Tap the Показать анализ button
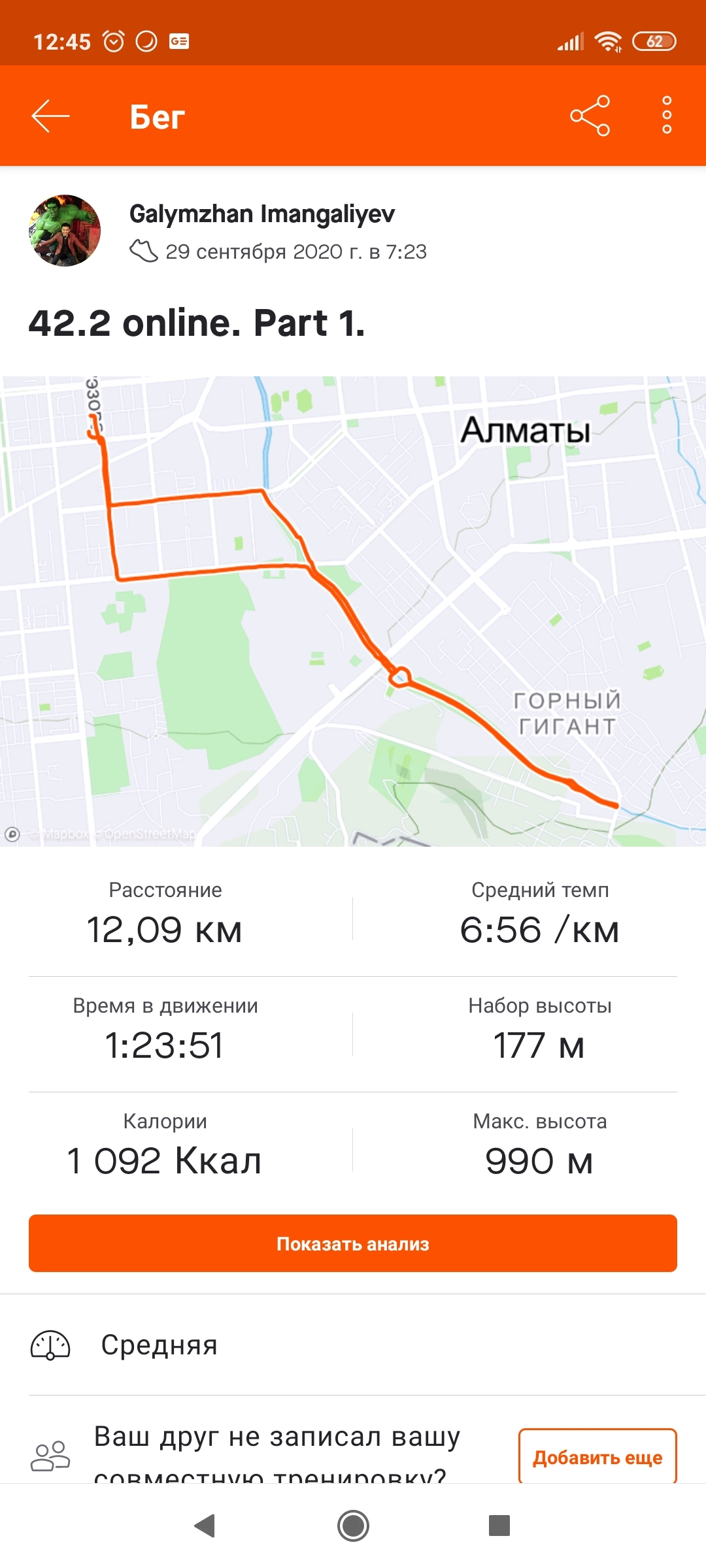The height and width of the screenshot is (1568, 706). point(353,1243)
